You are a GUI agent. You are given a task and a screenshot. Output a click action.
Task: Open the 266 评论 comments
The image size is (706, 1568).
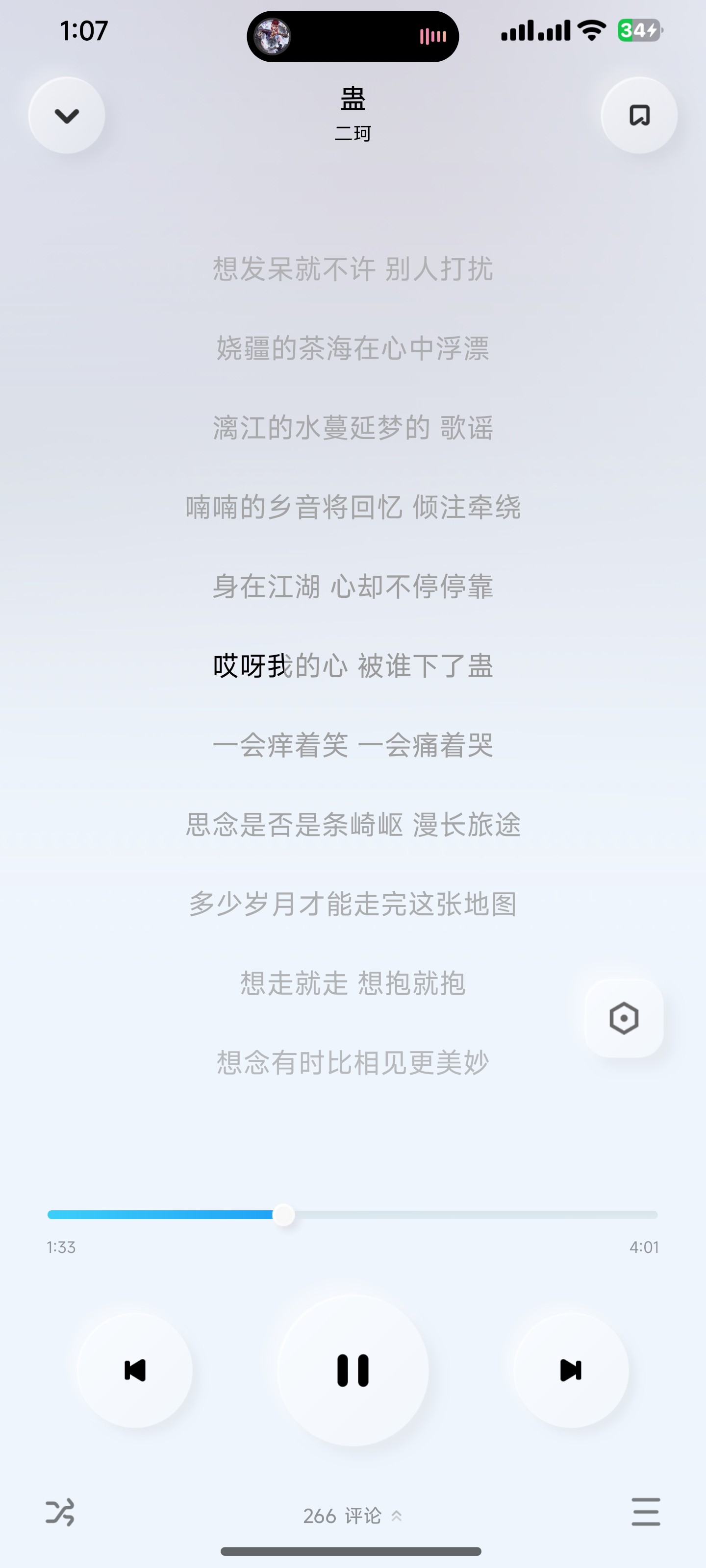tap(353, 1516)
